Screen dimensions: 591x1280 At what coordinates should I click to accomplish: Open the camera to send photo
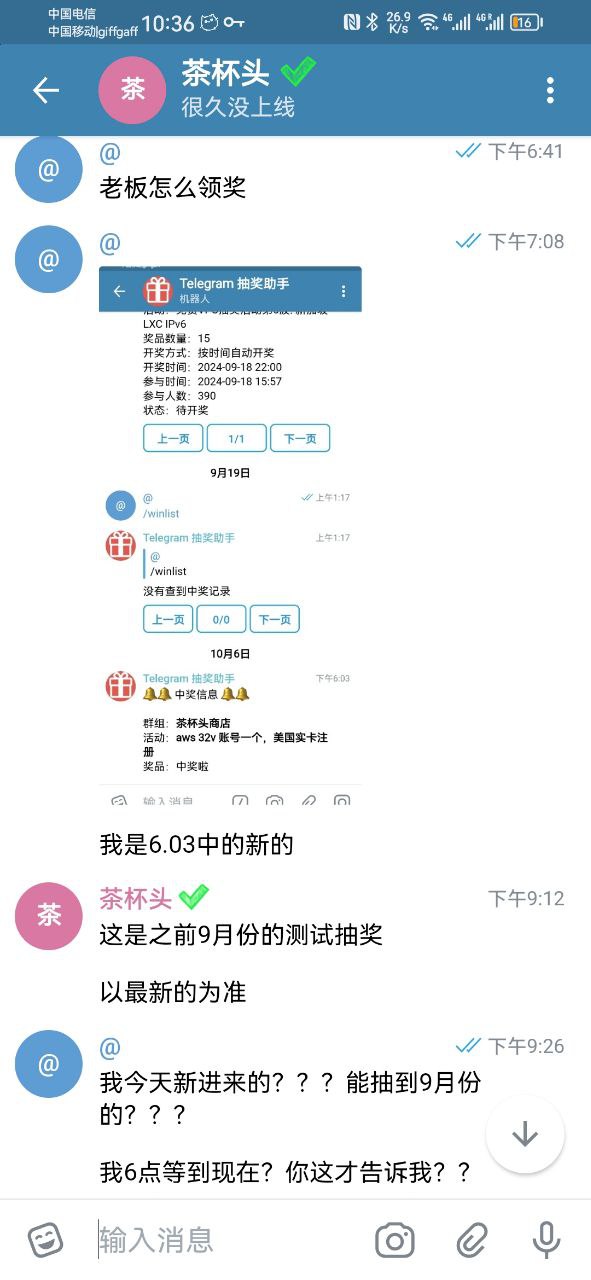coord(395,1240)
